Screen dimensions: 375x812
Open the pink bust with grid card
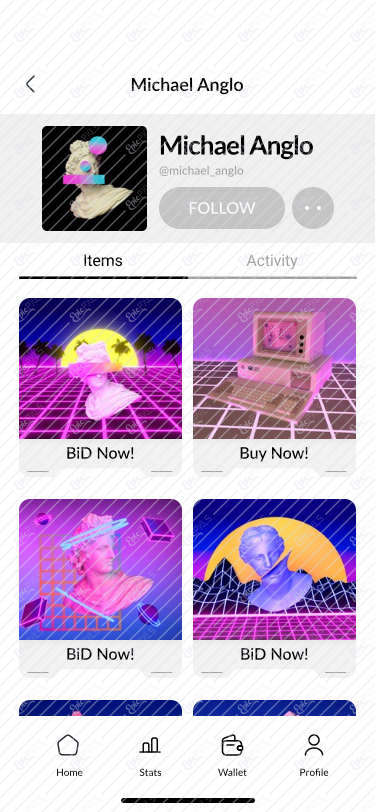click(100, 588)
